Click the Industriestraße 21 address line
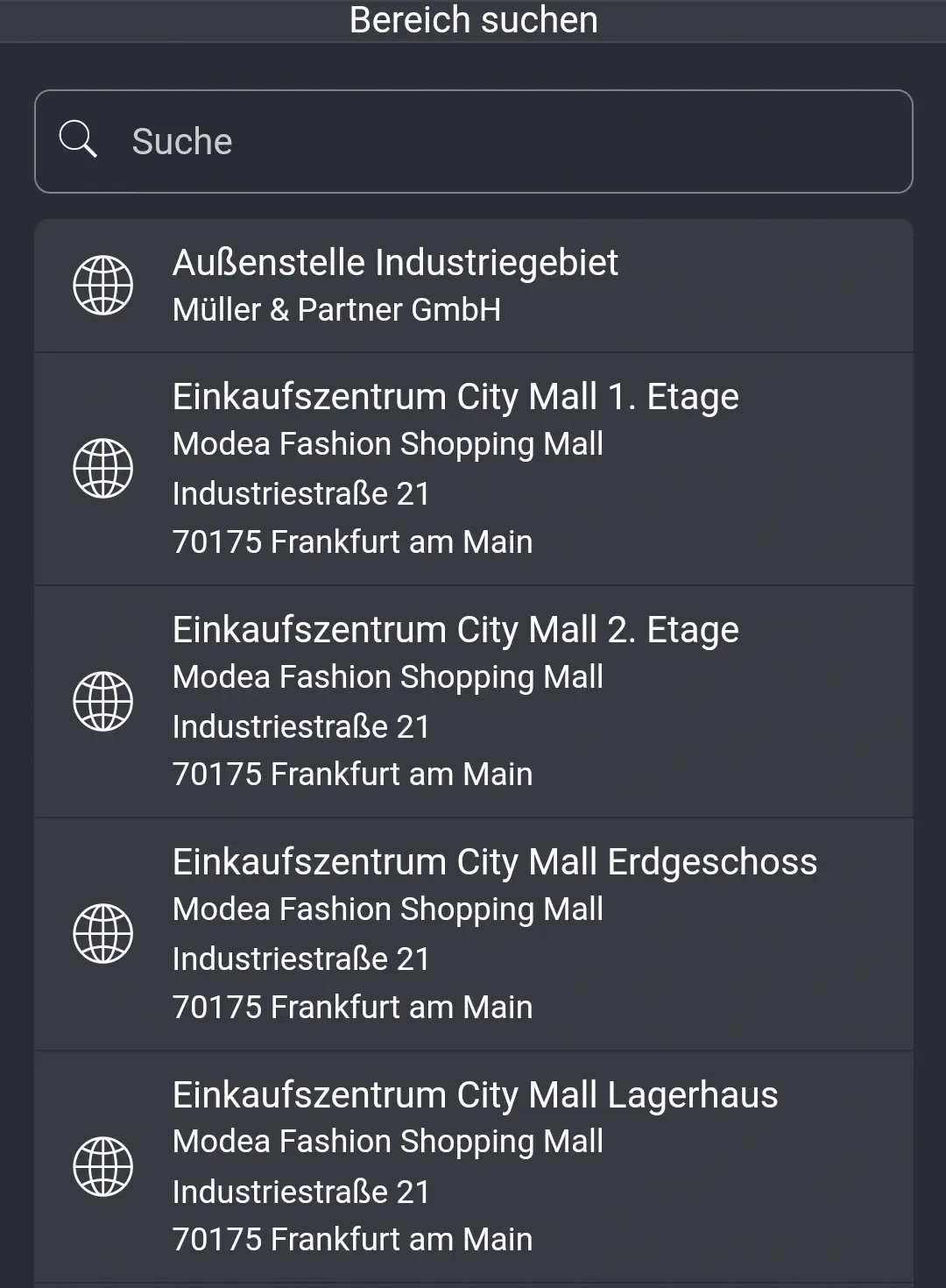Screen dimensions: 946x1288 [x=301, y=493]
